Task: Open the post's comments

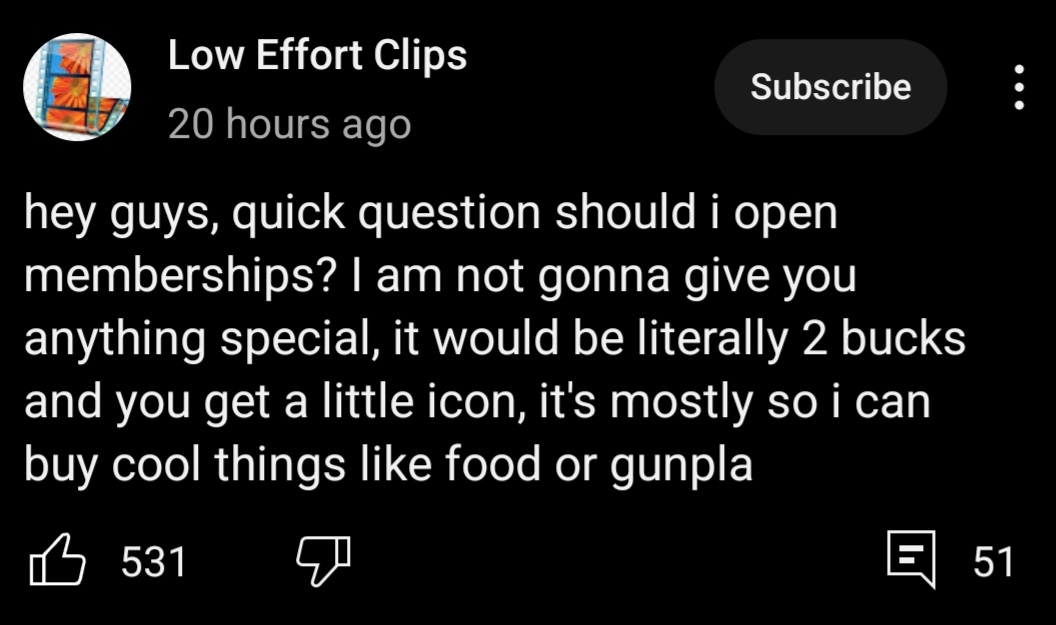Action: click(913, 560)
